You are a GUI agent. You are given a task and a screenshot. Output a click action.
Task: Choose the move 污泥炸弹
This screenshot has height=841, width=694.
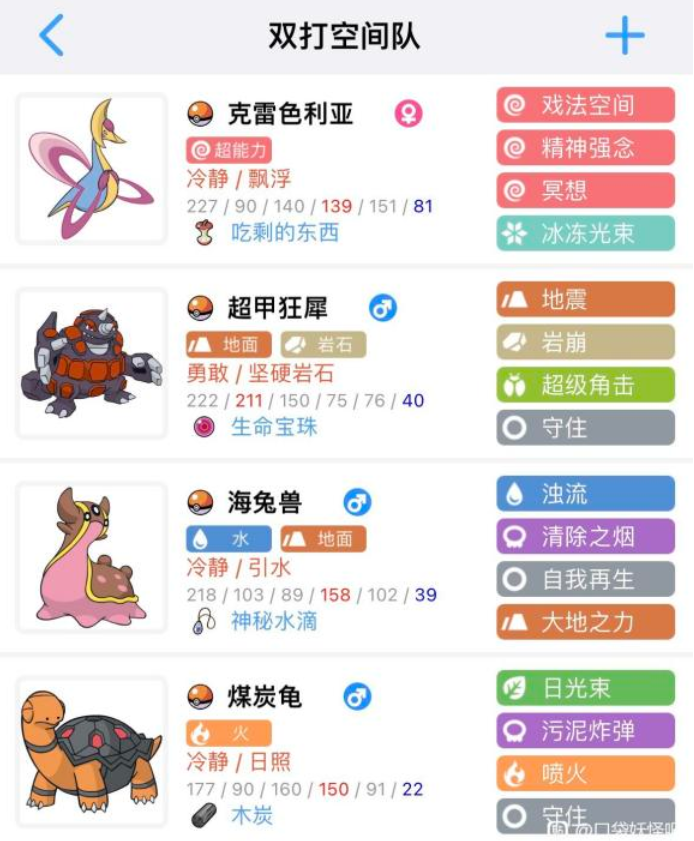click(586, 731)
